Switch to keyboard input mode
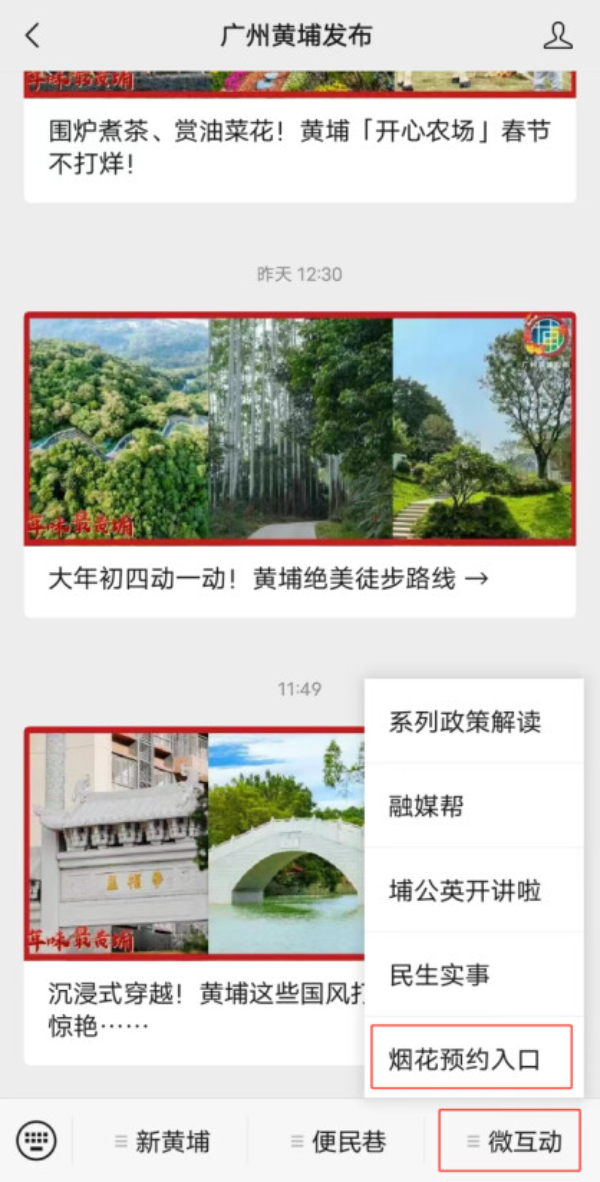Screen dimensions: 600x1182 pos(37,1140)
